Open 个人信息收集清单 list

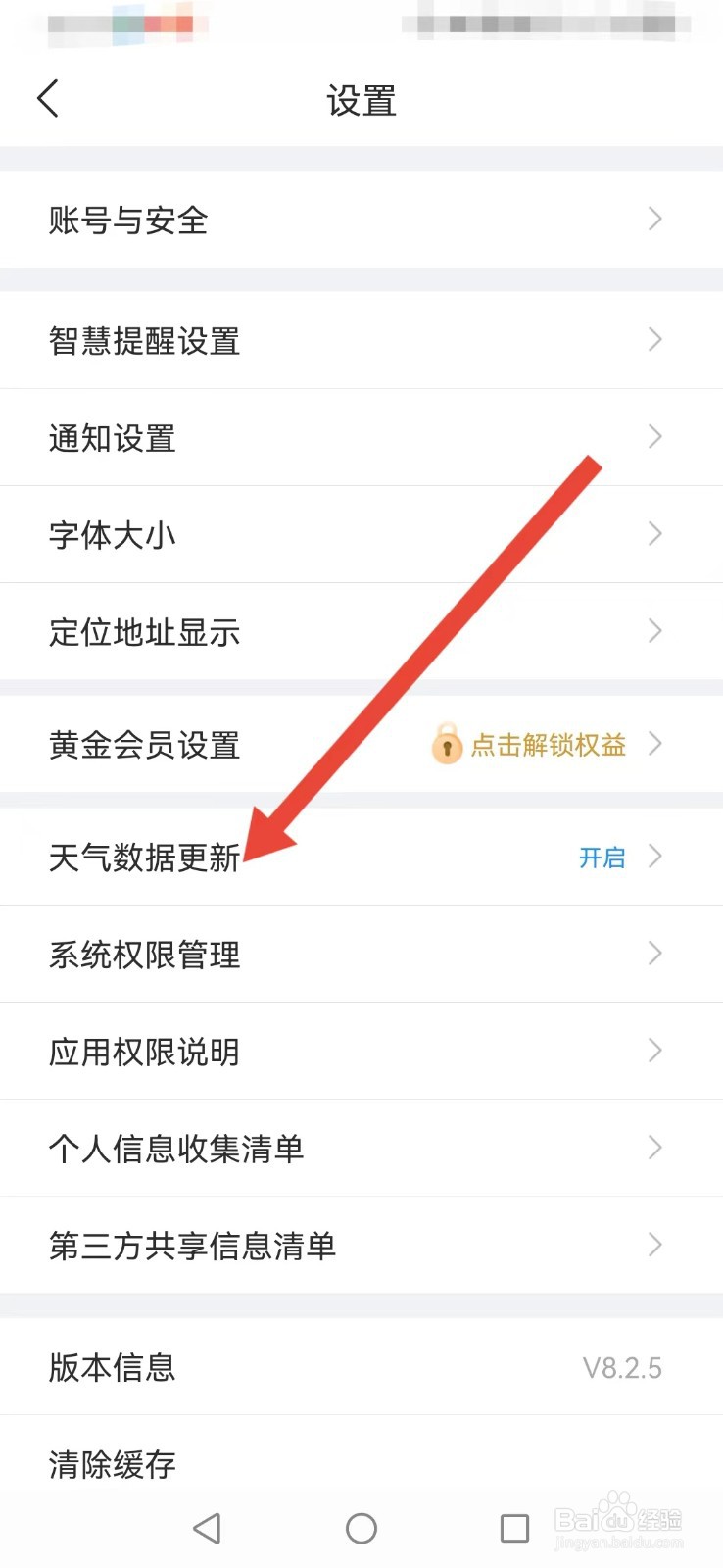pos(176,1149)
